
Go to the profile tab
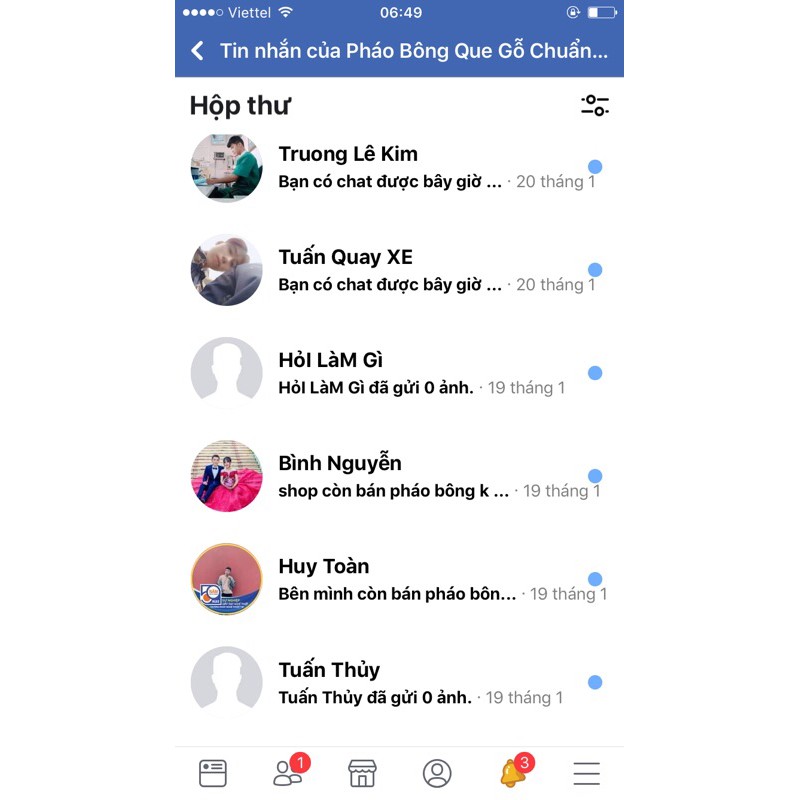coord(437,773)
